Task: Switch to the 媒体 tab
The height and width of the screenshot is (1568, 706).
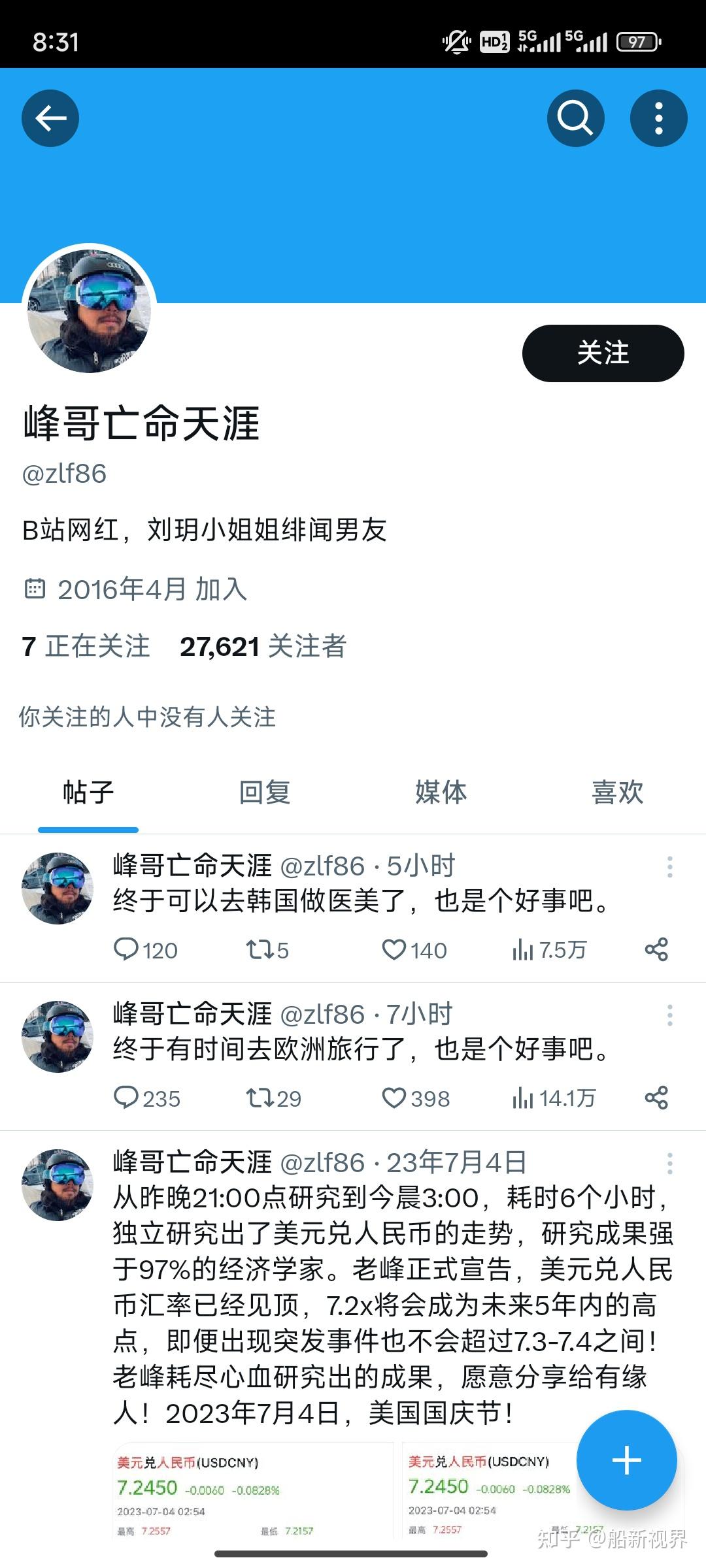Action: (441, 792)
